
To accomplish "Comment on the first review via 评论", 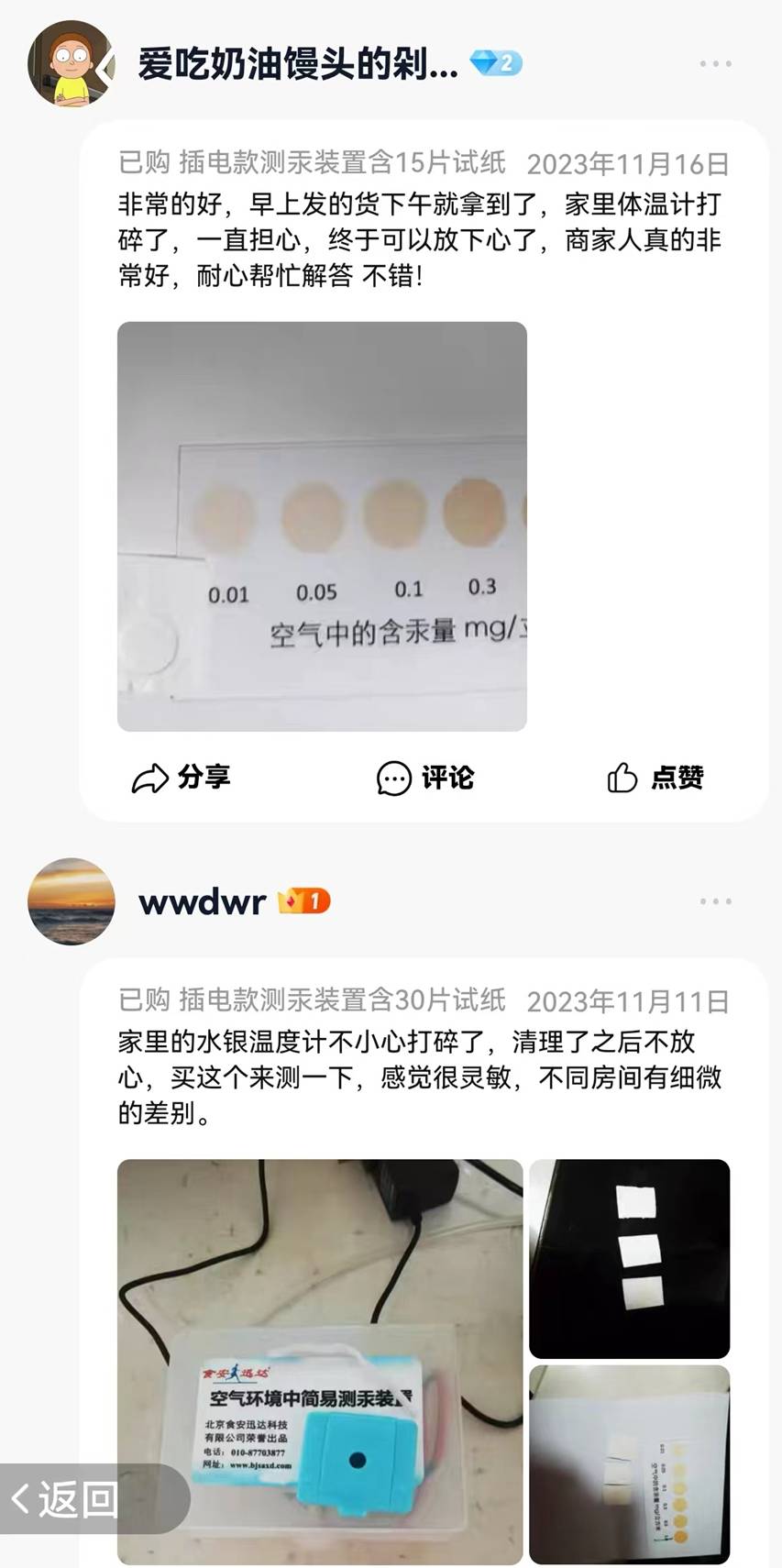I will tap(425, 778).
